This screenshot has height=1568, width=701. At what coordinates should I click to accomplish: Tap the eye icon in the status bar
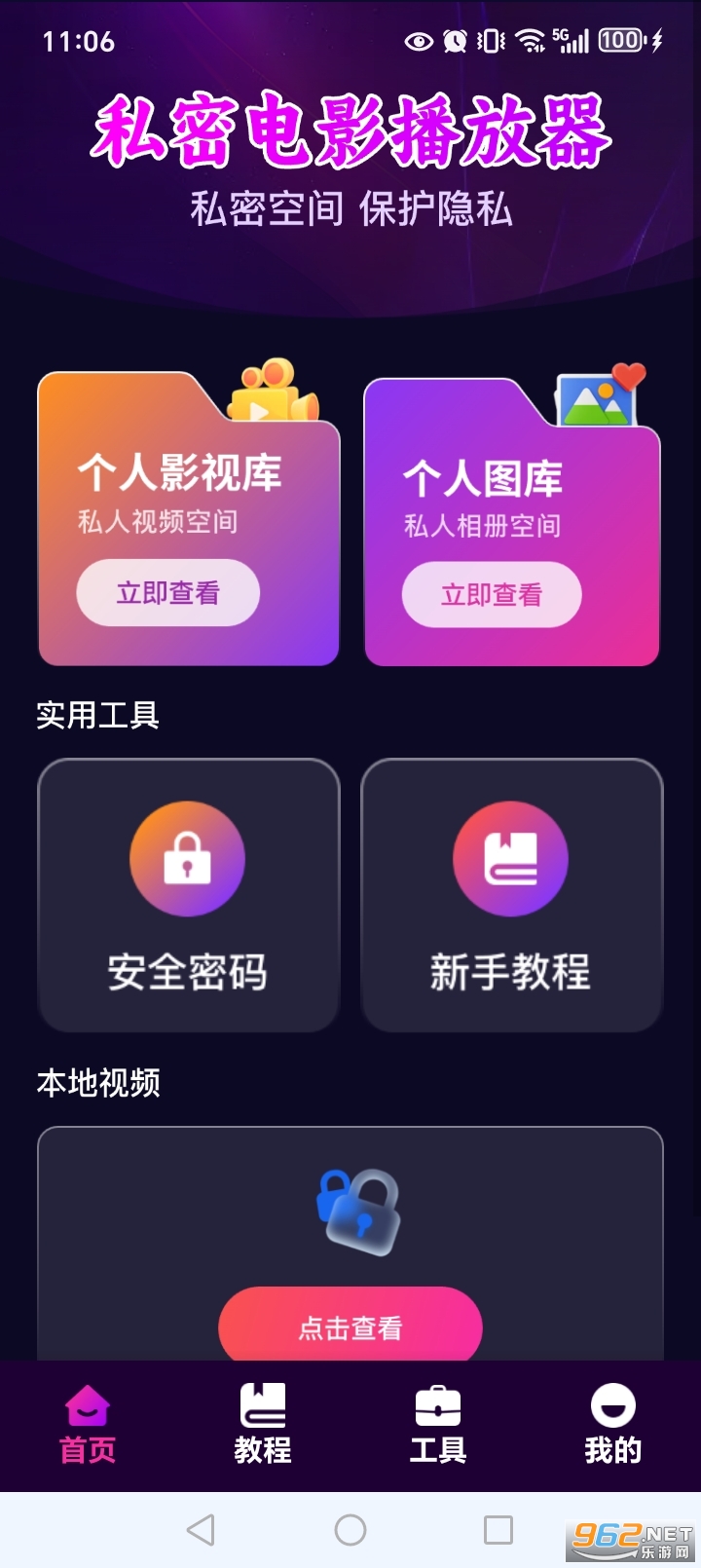pos(419,41)
